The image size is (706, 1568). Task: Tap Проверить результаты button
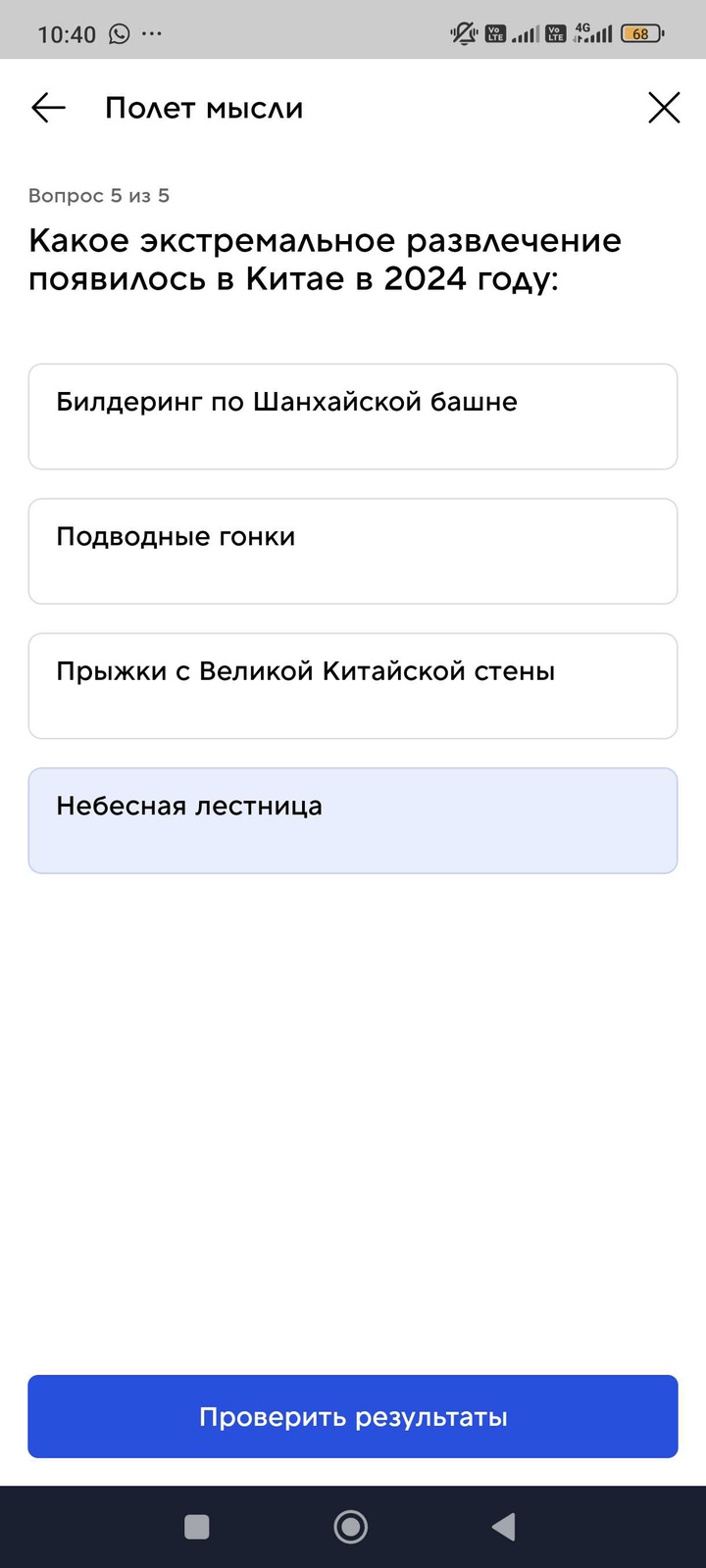click(353, 1416)
